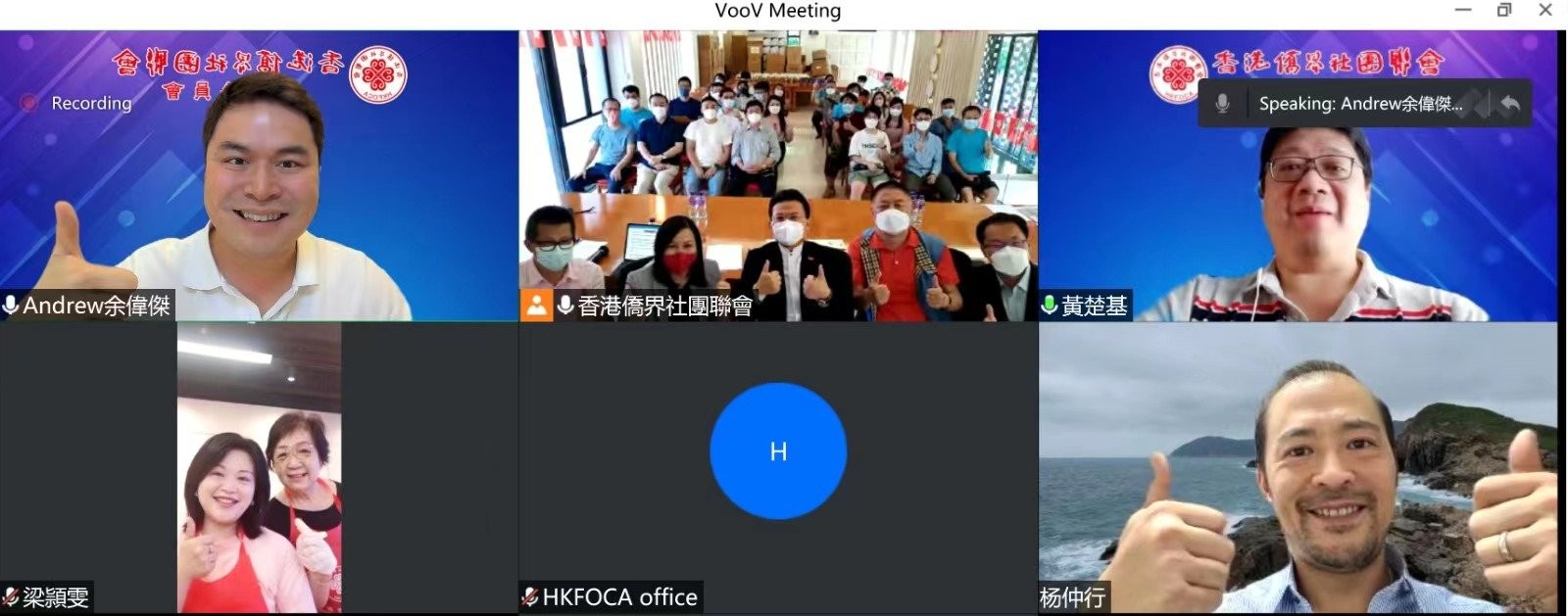The image size is (1568, 616).
Task: Restore down the meeting window
Action: (1504, 10)
